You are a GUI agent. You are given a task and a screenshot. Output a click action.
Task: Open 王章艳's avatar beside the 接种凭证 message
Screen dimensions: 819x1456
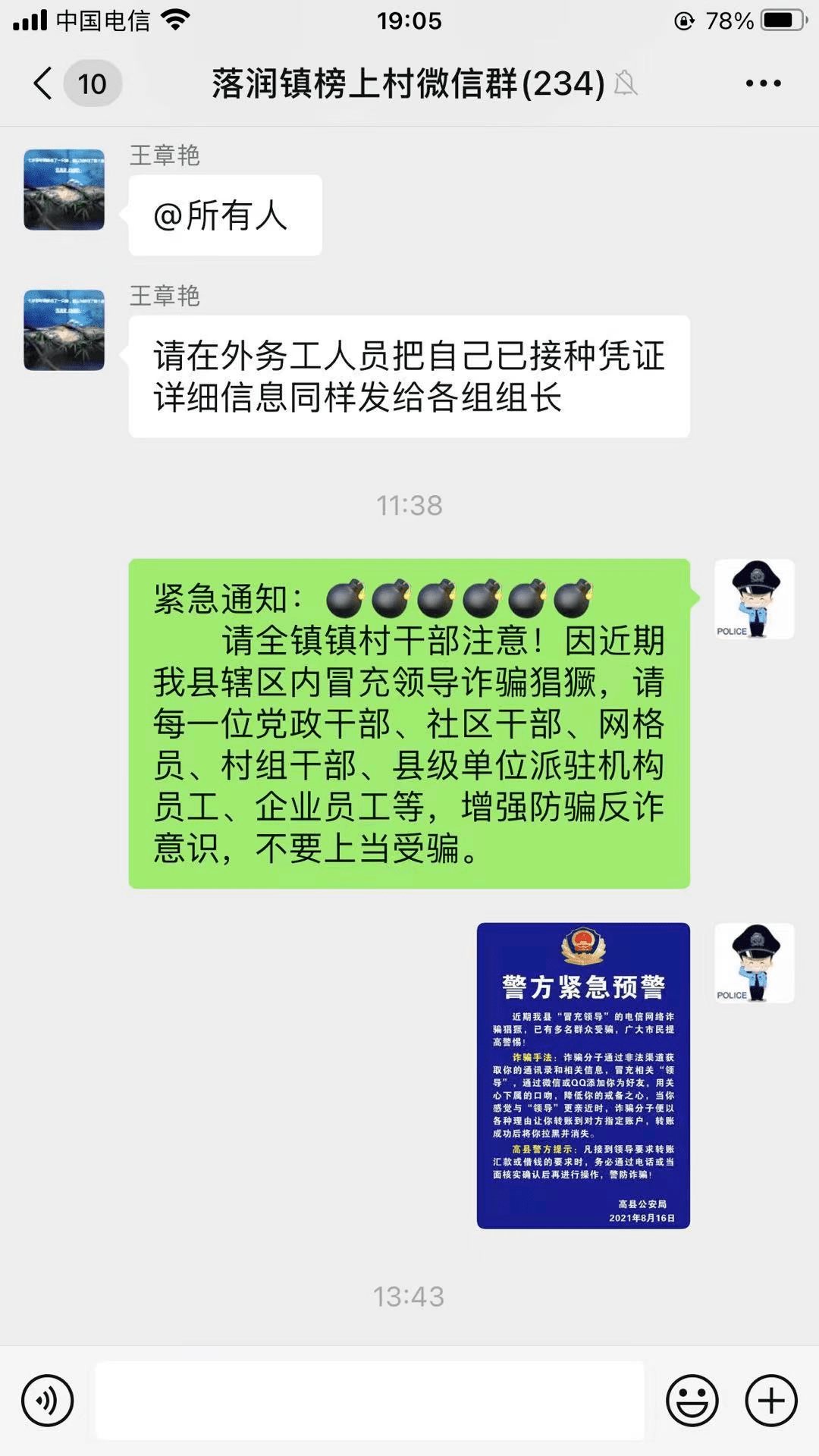click(64, 330)
